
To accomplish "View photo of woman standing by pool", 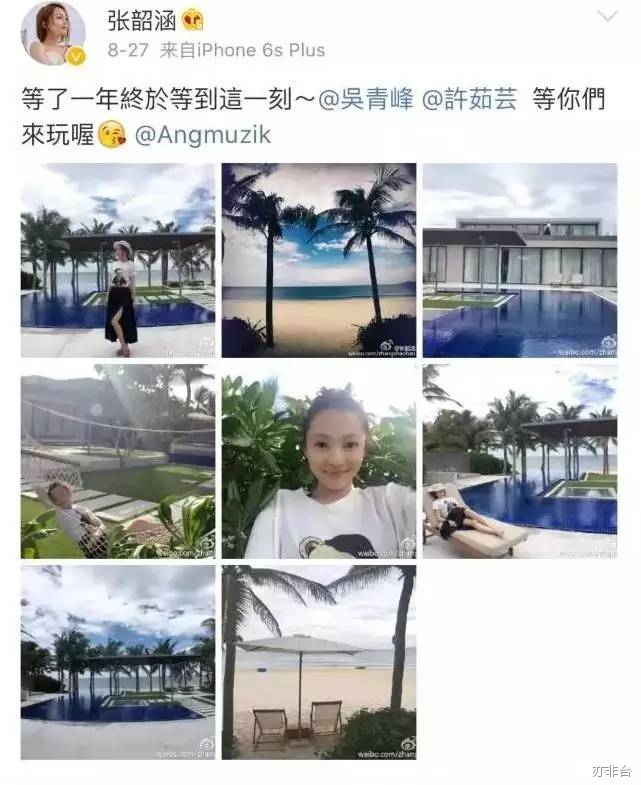I will coord(118,260).
